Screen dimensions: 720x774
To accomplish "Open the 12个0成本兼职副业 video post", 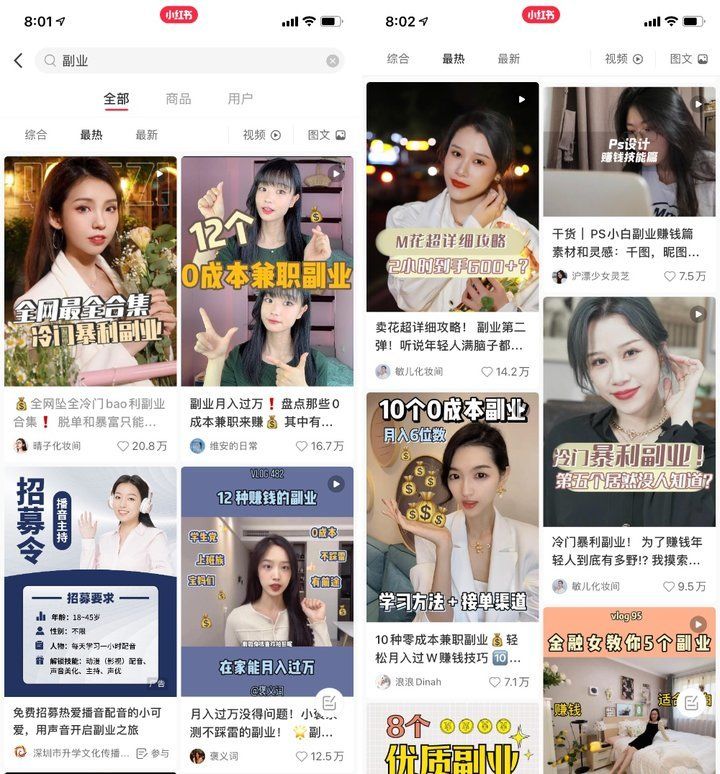I will tap(267, 271).
